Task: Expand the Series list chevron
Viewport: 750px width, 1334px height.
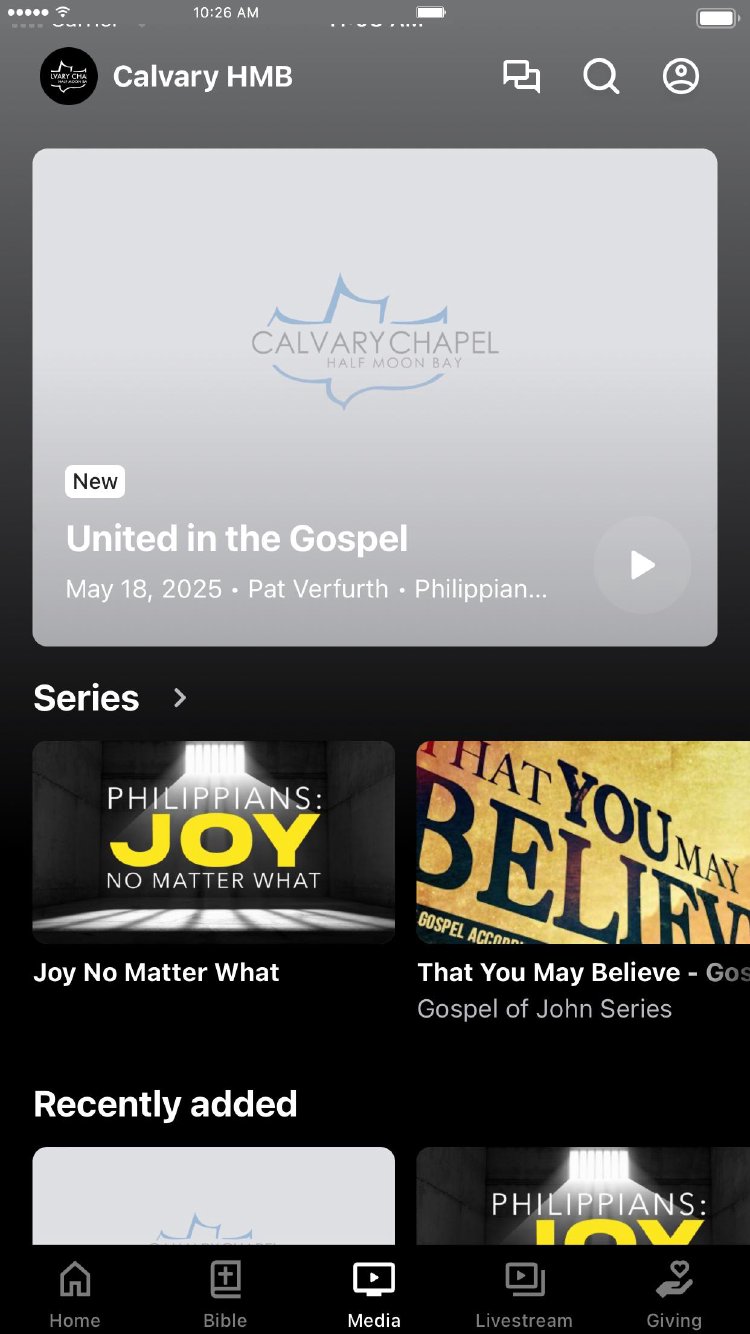Action: 180,698
